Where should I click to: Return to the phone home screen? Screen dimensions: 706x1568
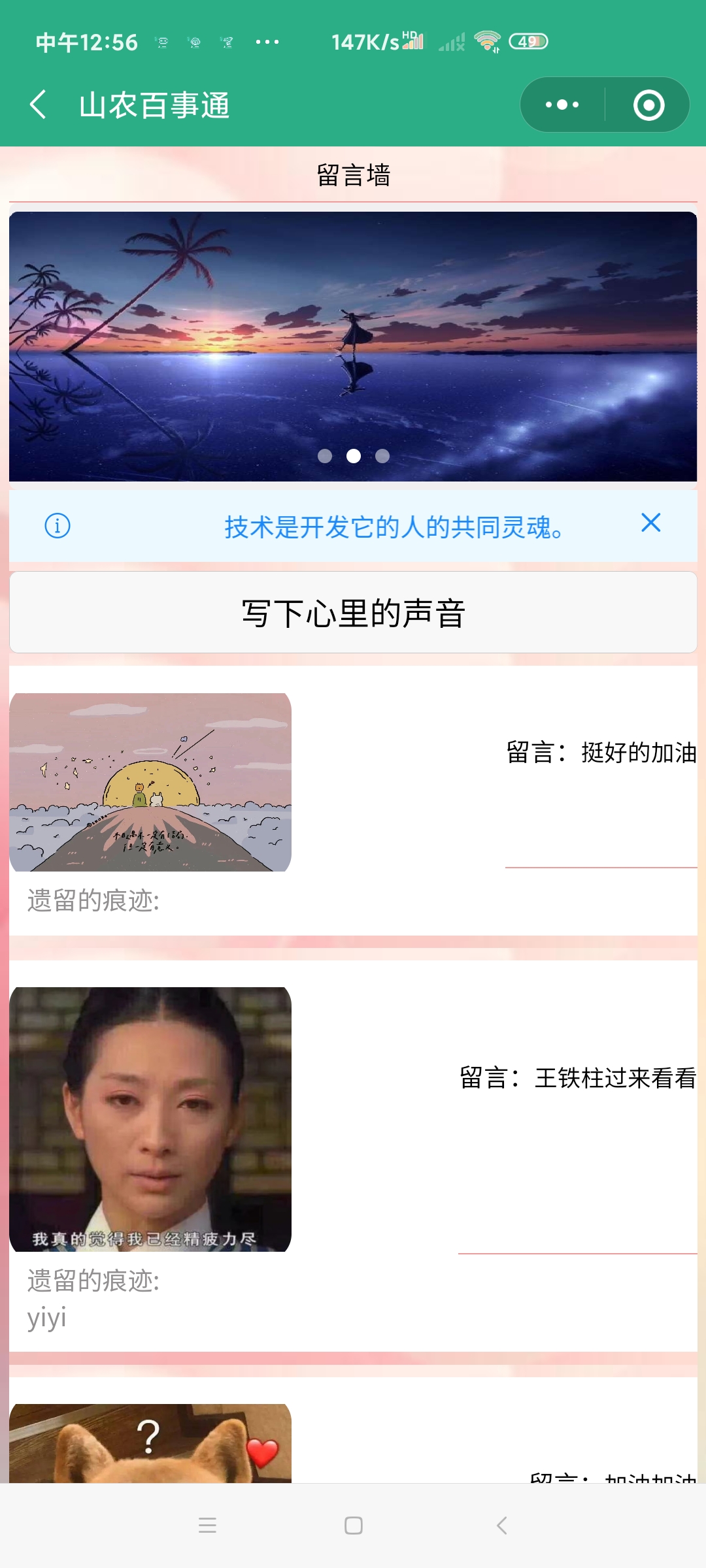[x=354, y=1526]
